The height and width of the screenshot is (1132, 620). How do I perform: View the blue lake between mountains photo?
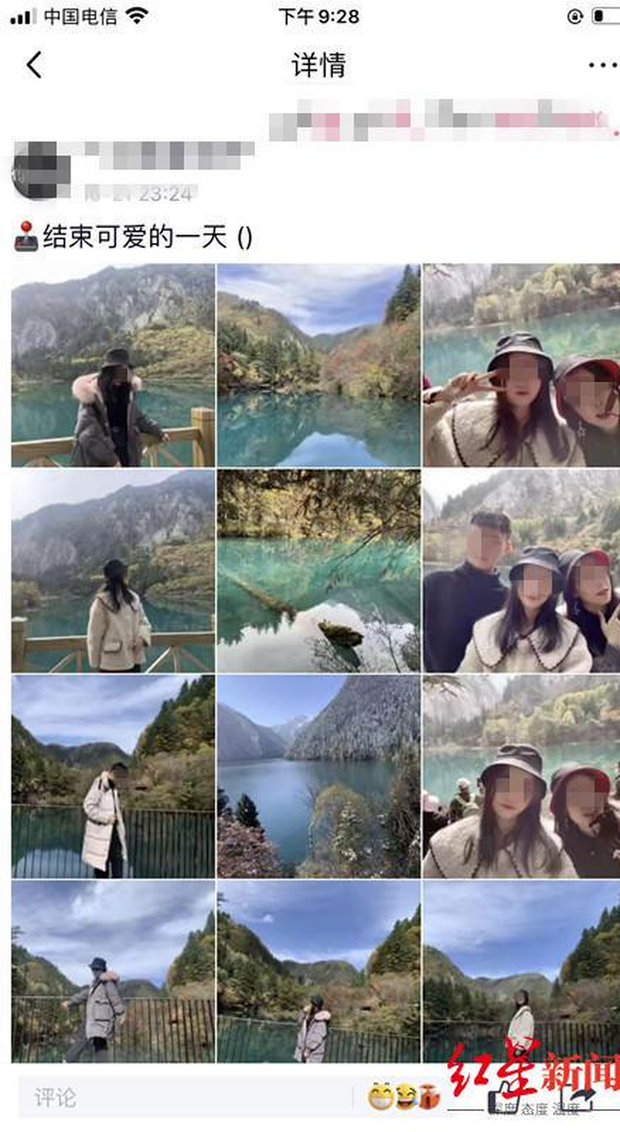[318, 776]
